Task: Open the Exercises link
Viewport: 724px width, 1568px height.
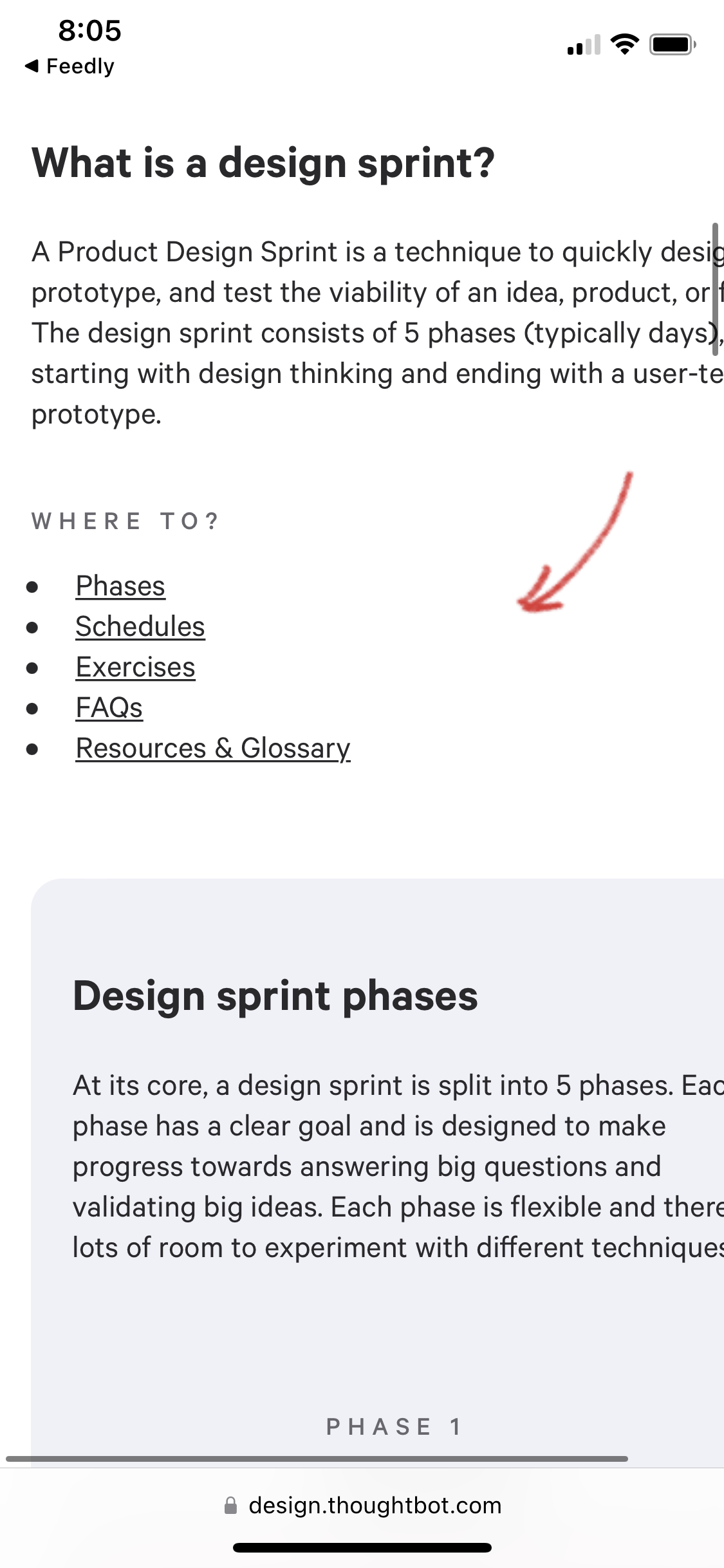Action: click(x=135, y=667)
